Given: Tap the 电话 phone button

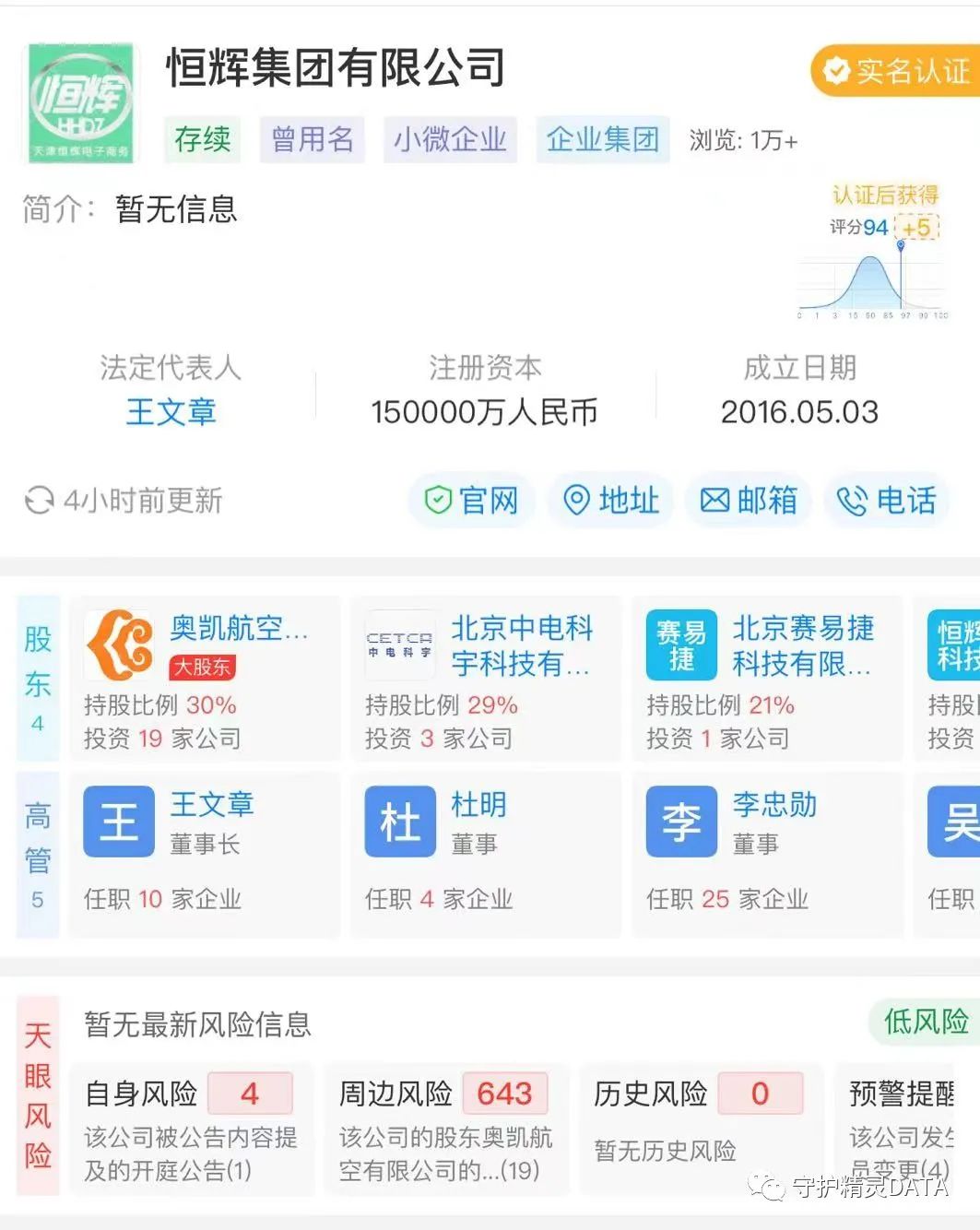Looking at the screenshot, I should pos(886,501).
